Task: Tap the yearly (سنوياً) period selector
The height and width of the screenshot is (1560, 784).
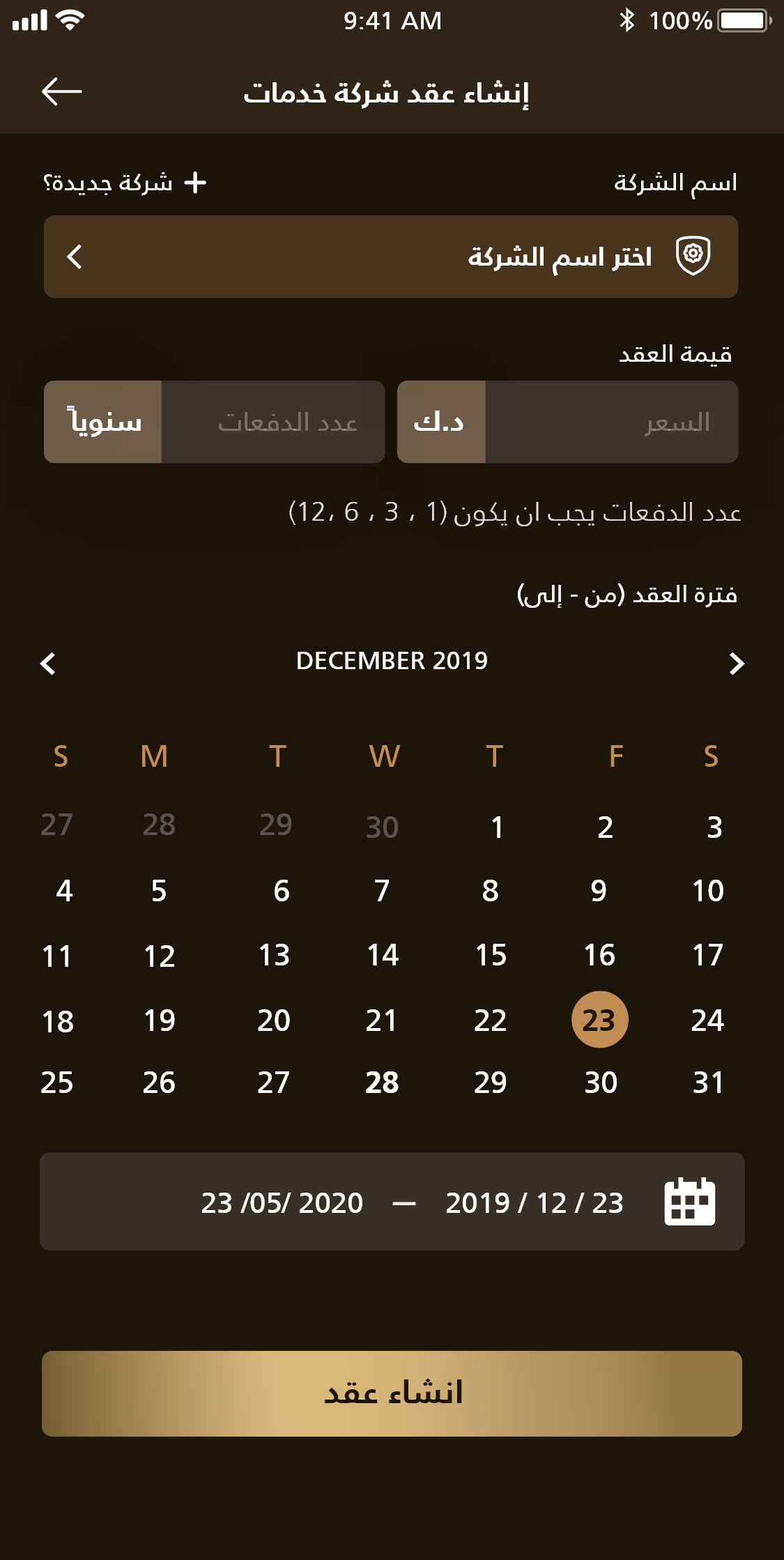Action: coord(103,422)
